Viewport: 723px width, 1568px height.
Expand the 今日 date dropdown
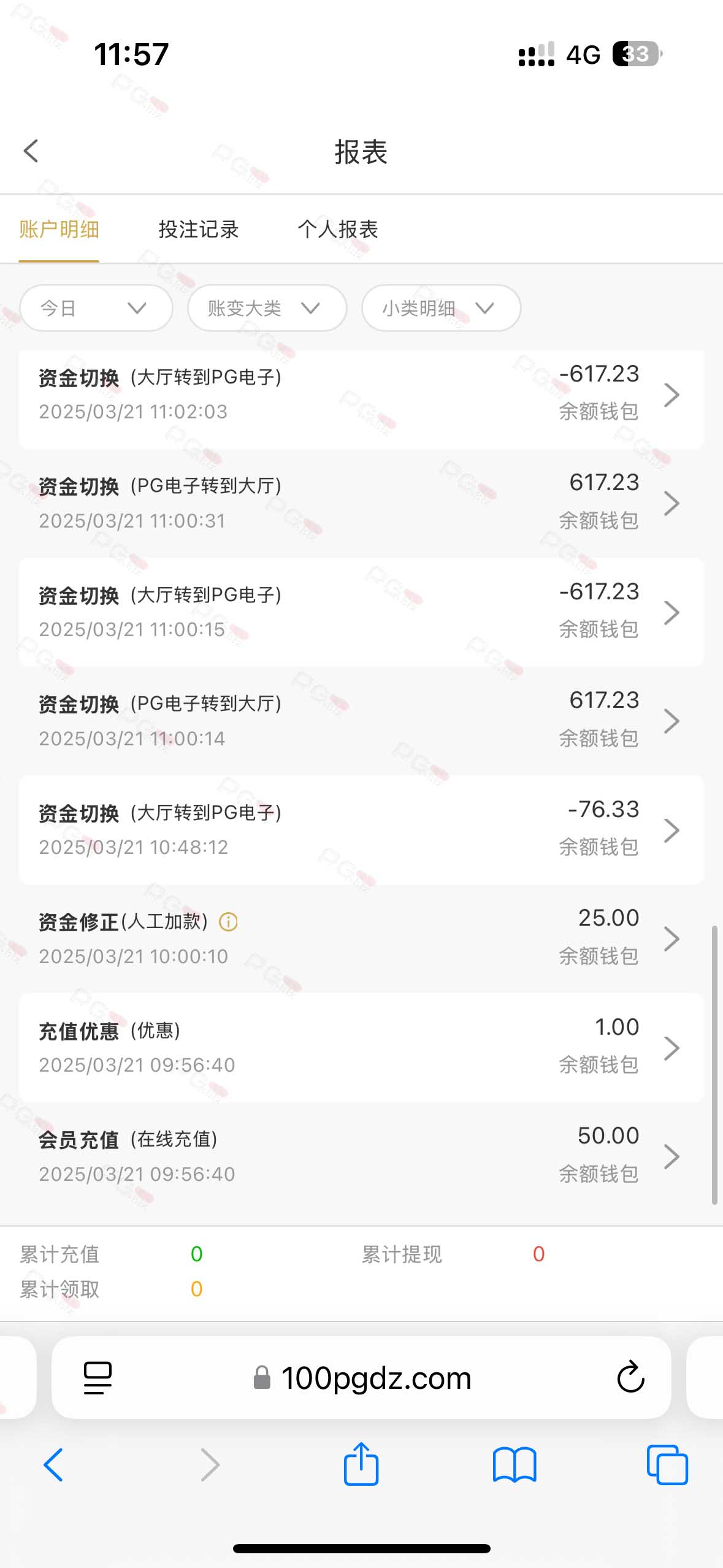[96, 308]
